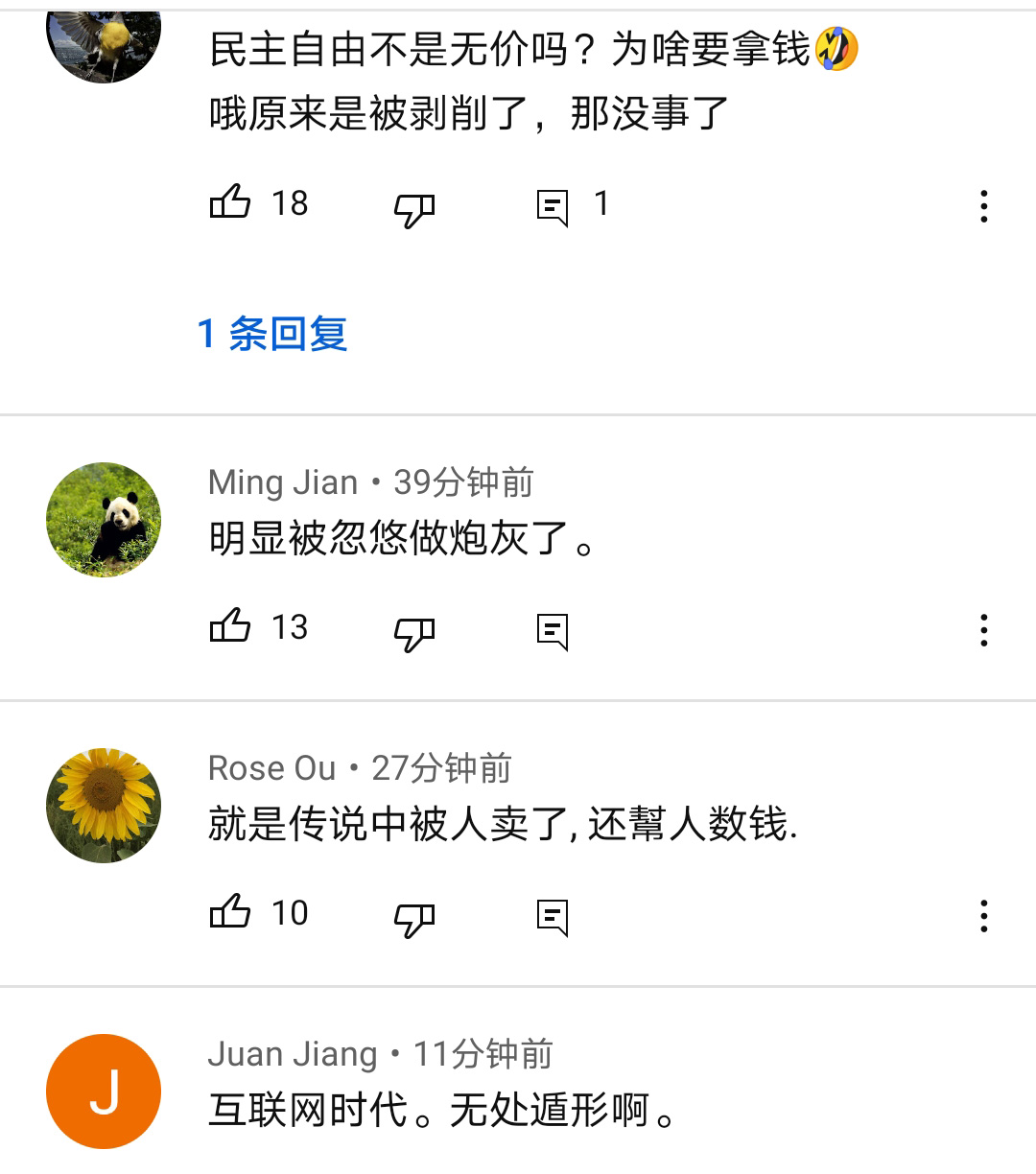The width and height of the screenshot is (1036, 1174).
Task: Dislike the comment with 18 likes
Action: coord(414,207)
